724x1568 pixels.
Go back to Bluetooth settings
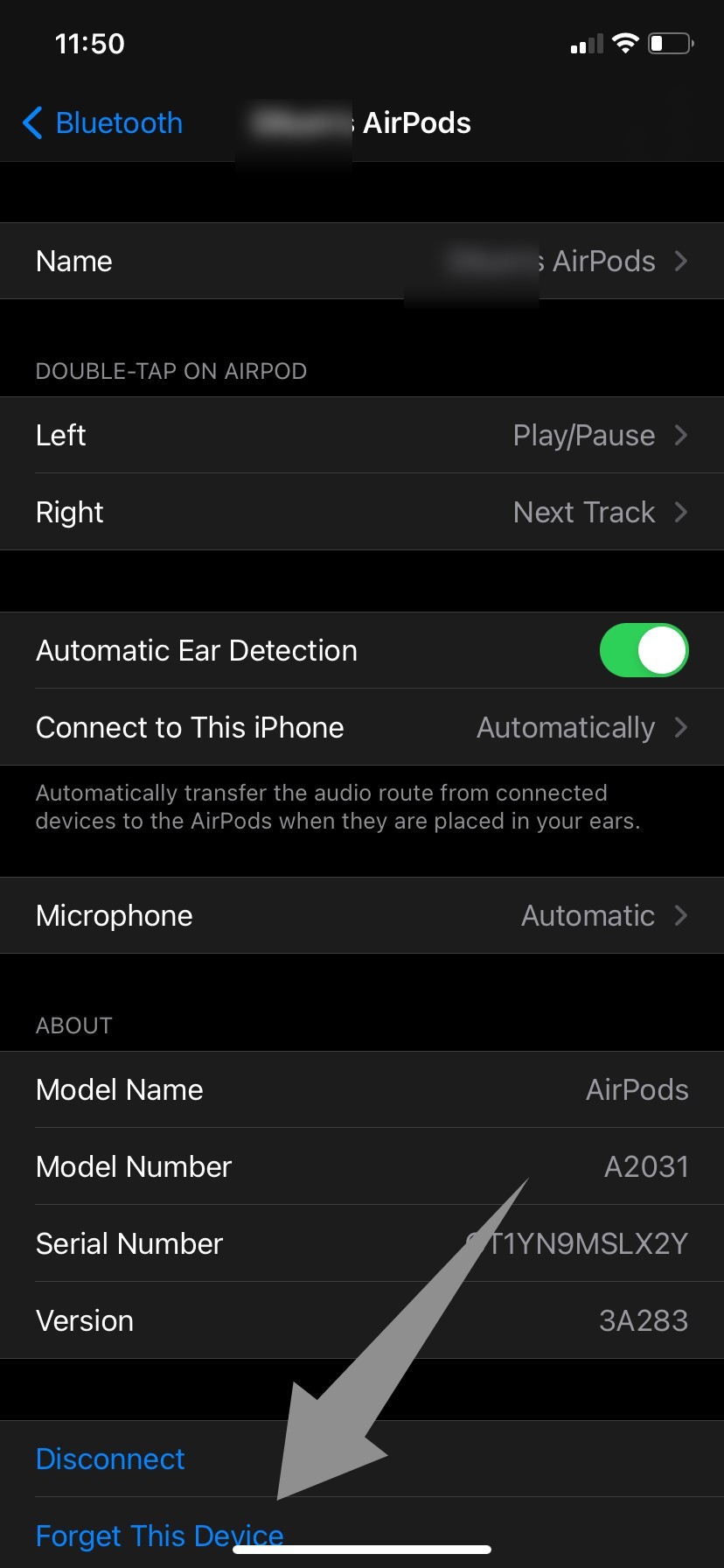pos(103,123)
